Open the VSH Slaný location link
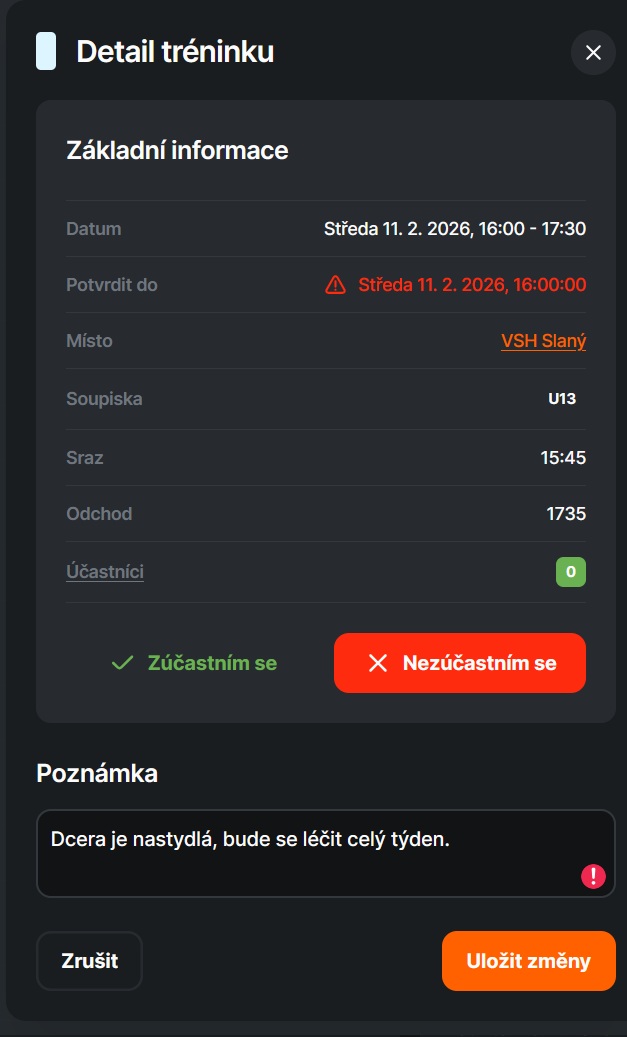The width and height of the screenshot is (627, 1037). [543, 341]
